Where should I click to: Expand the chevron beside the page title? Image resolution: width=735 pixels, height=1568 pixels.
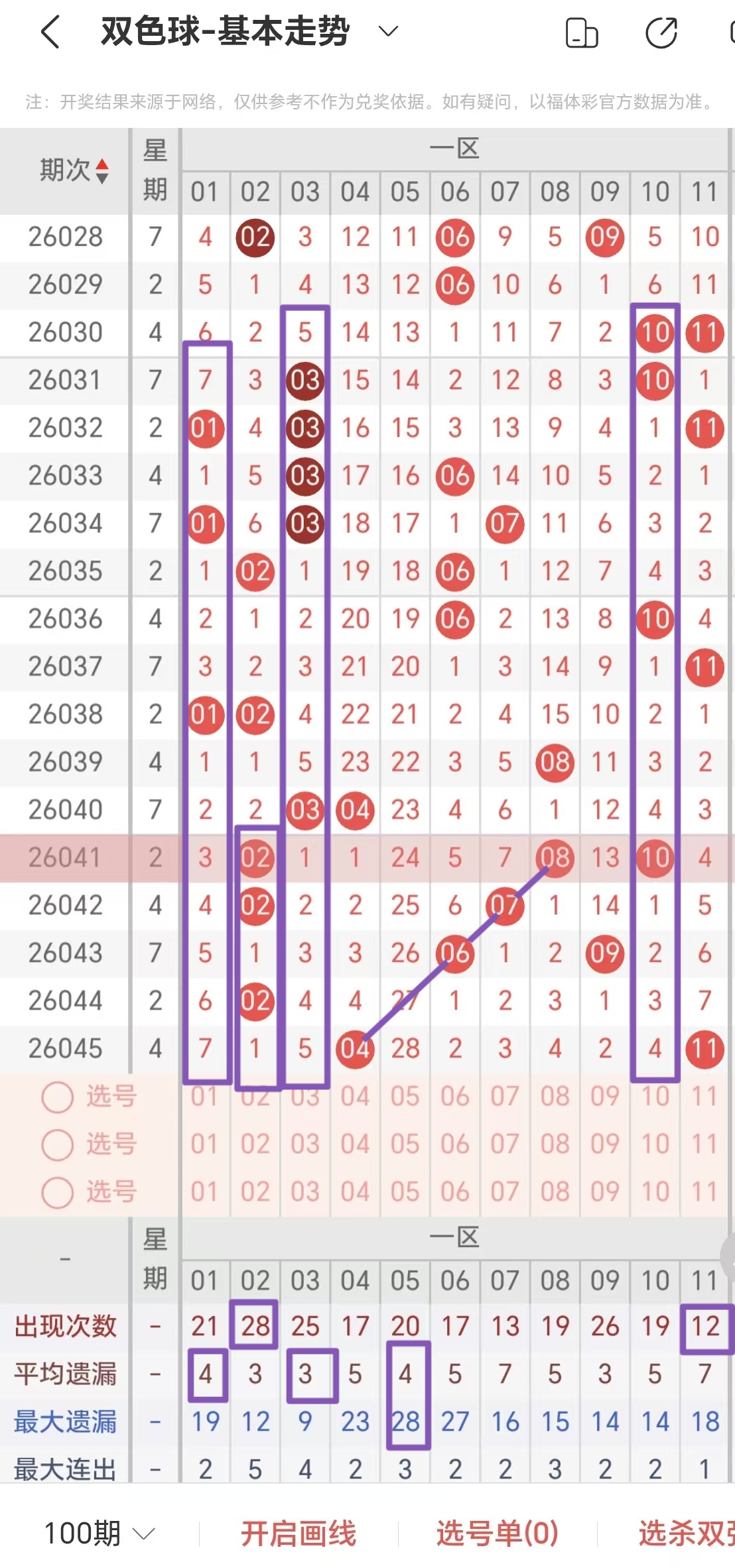click(x=387, y=30)
